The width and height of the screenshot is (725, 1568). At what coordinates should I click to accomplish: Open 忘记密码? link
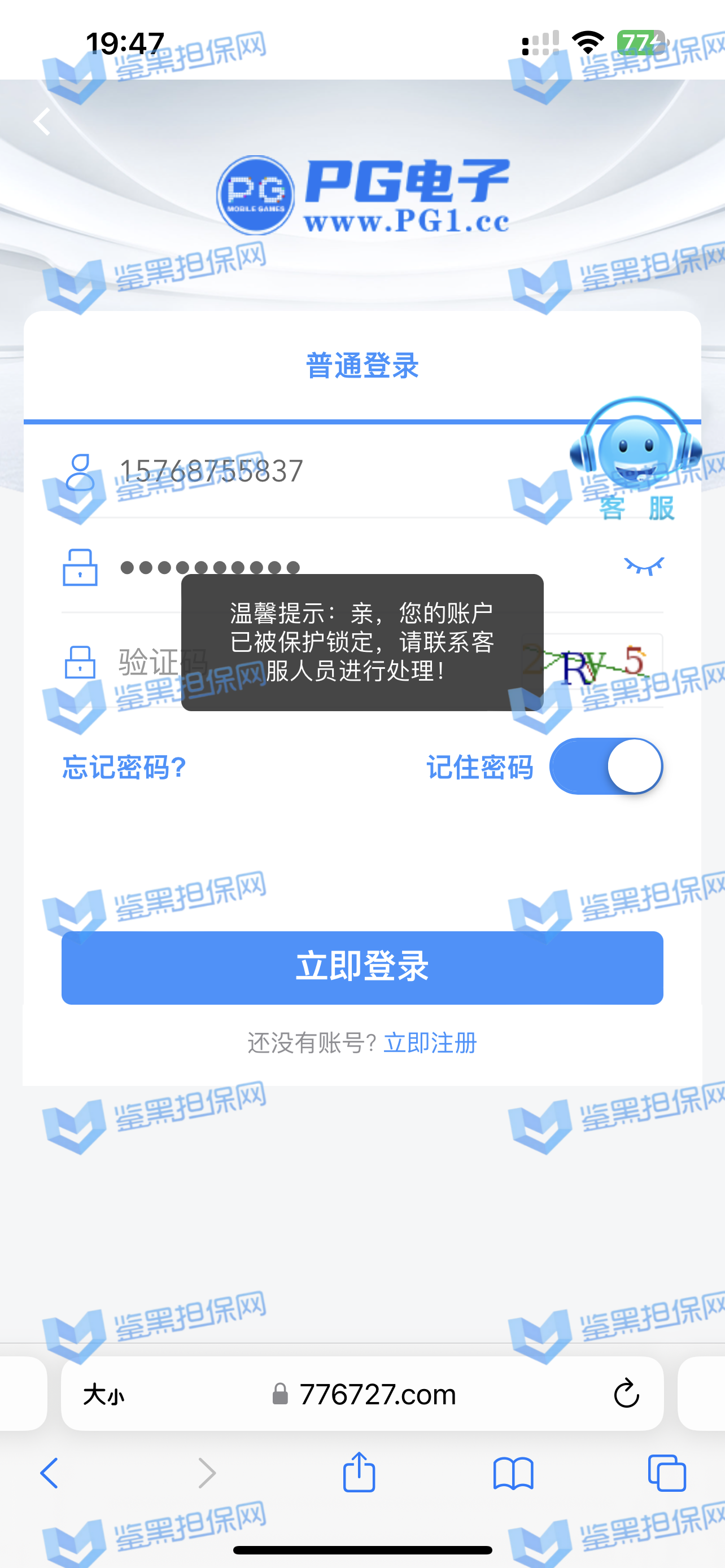pos(124,767)
